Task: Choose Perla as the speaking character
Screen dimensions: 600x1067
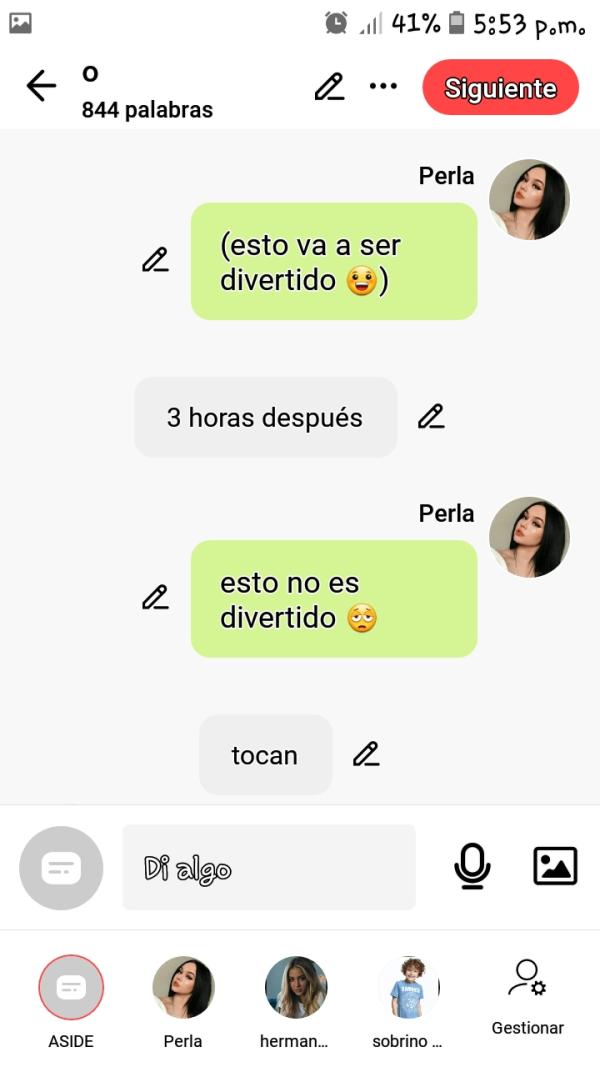Action: 183,988
